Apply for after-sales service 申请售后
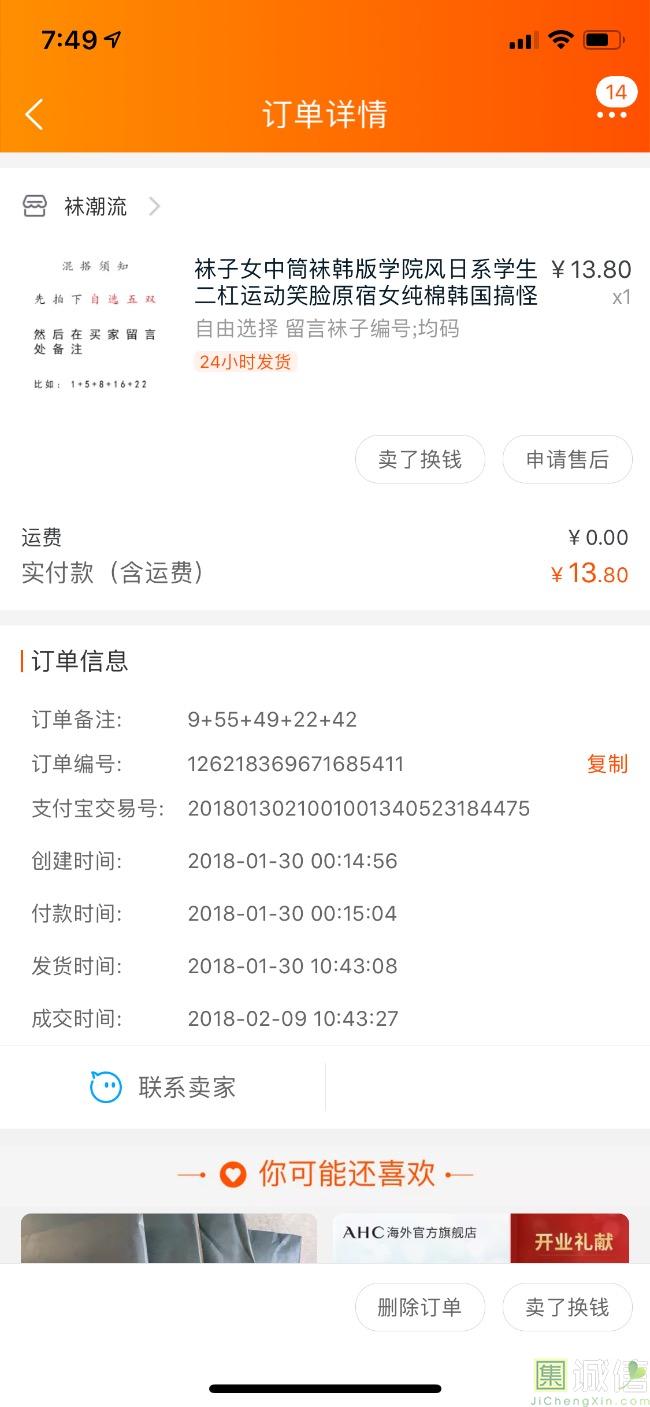This screenshot has width=650, height=1407. [x=567, y=459]
